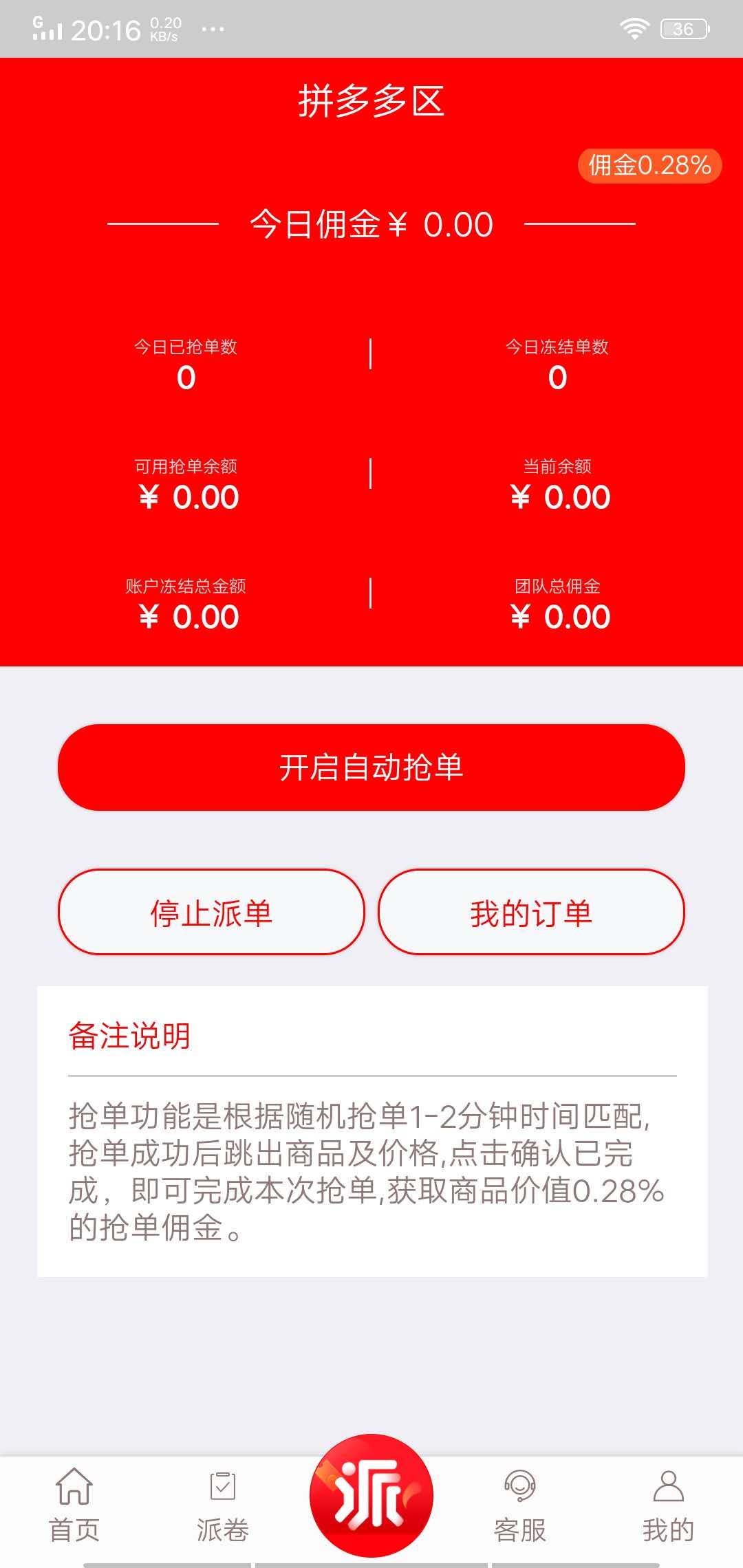Tap the 当前余额 balance value

pyautogui.click(x=559, y=497)
